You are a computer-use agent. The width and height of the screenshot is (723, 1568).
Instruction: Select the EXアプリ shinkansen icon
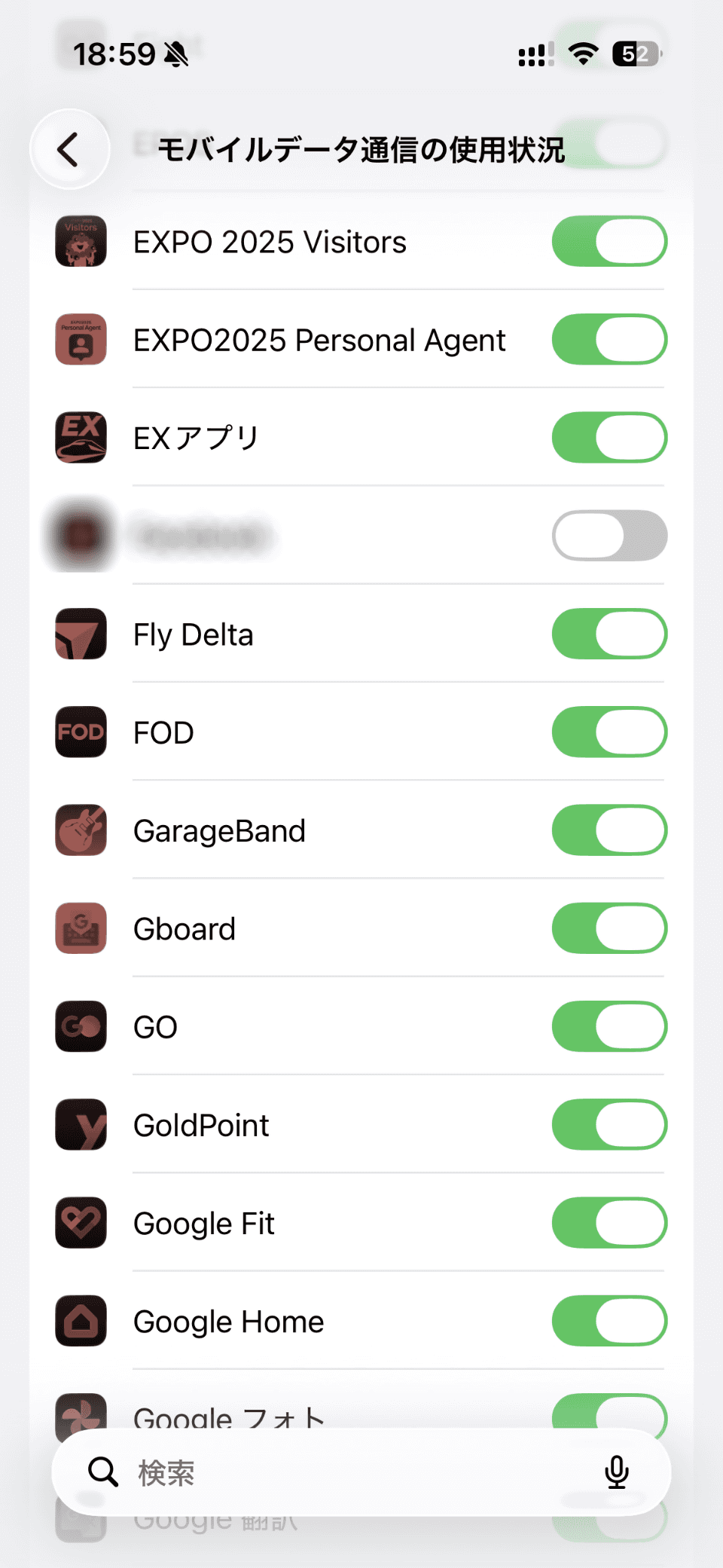point(81,436)
